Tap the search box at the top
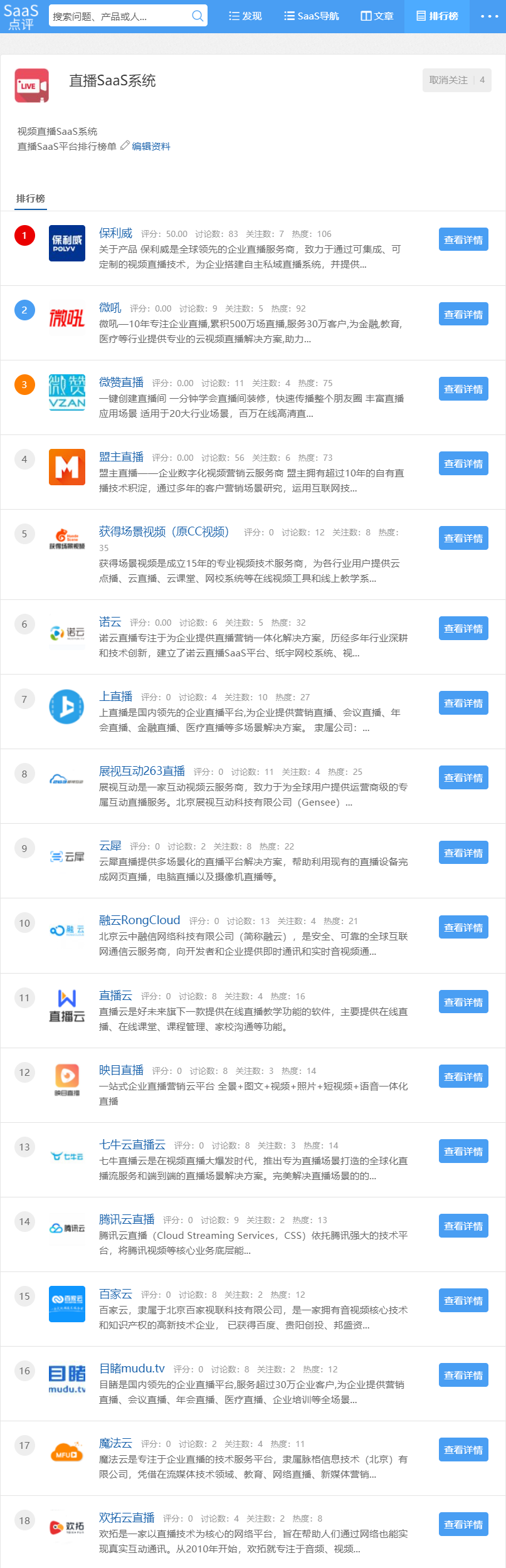 tap(119, 16)
